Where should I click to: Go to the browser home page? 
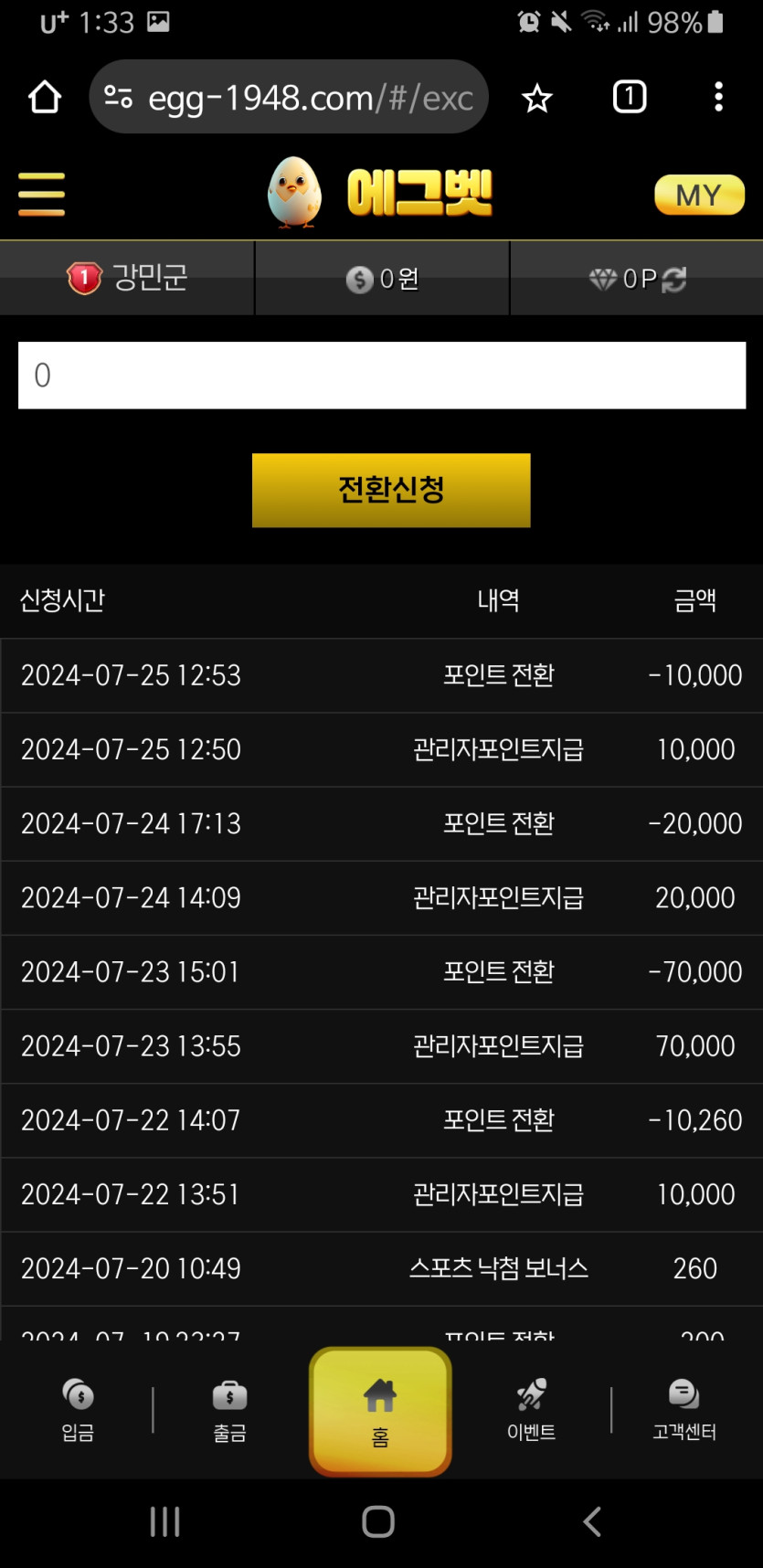pyautogui.click(x=45, y=97)
